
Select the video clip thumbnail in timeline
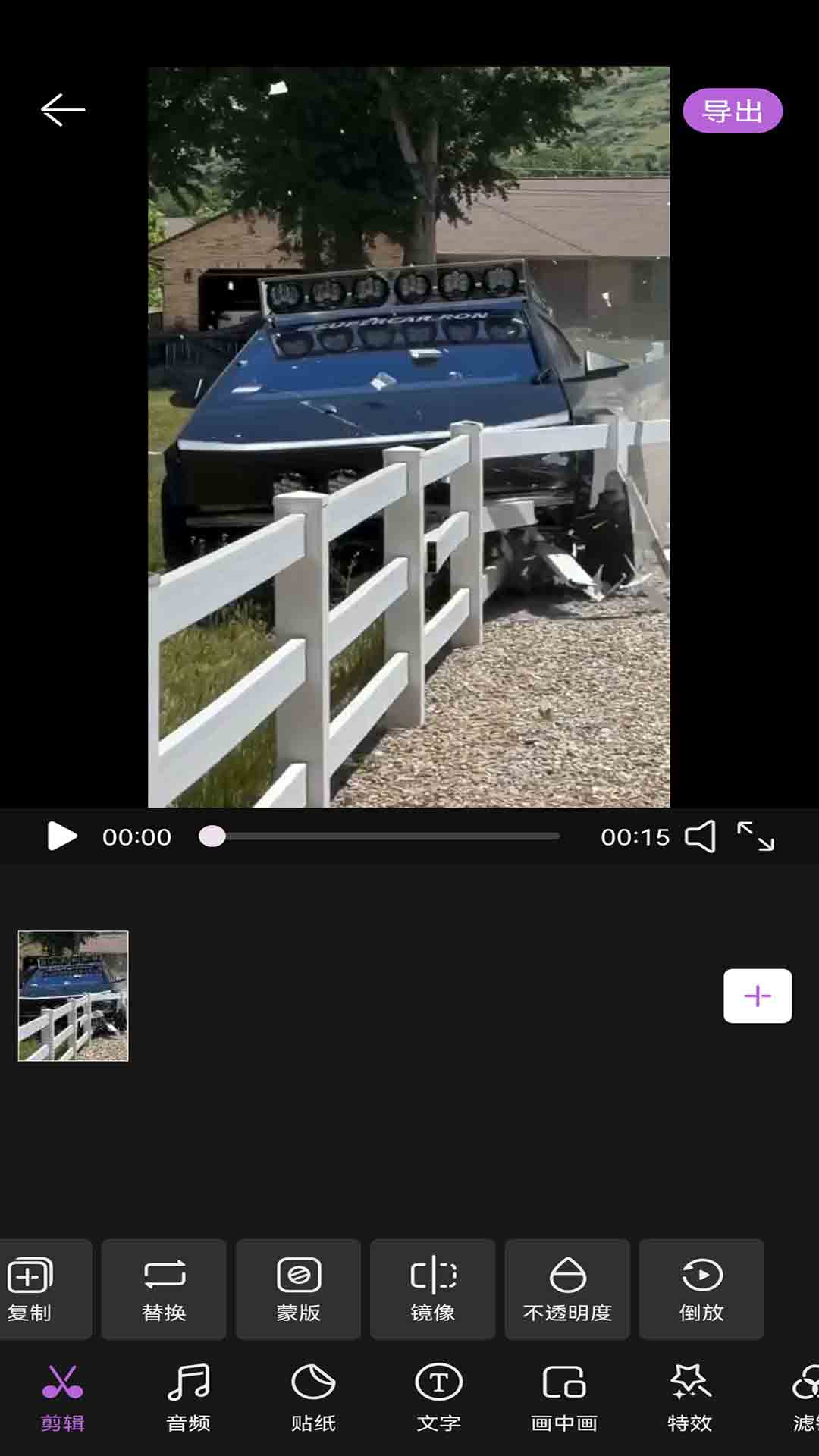click(74, 996)
